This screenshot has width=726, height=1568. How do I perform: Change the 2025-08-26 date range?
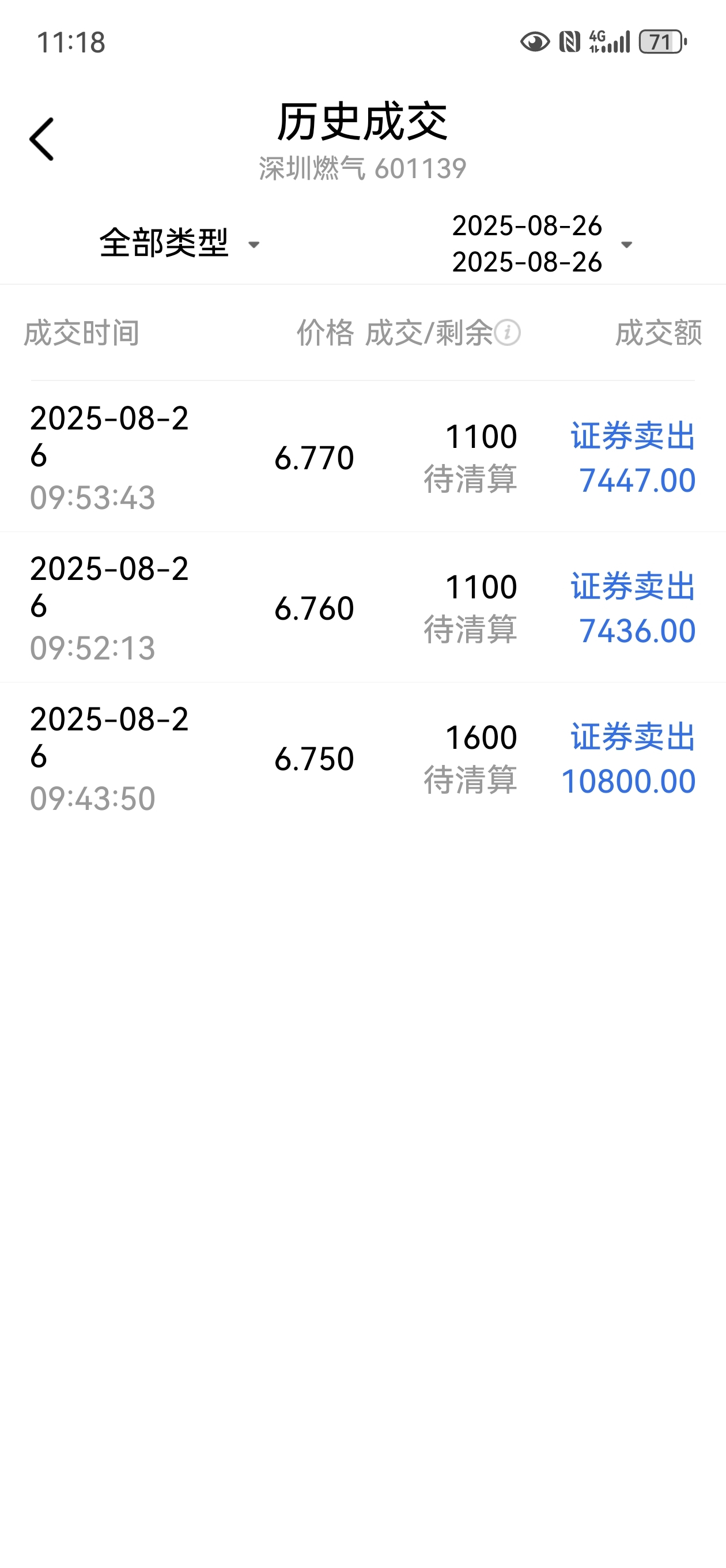point(542,243)
